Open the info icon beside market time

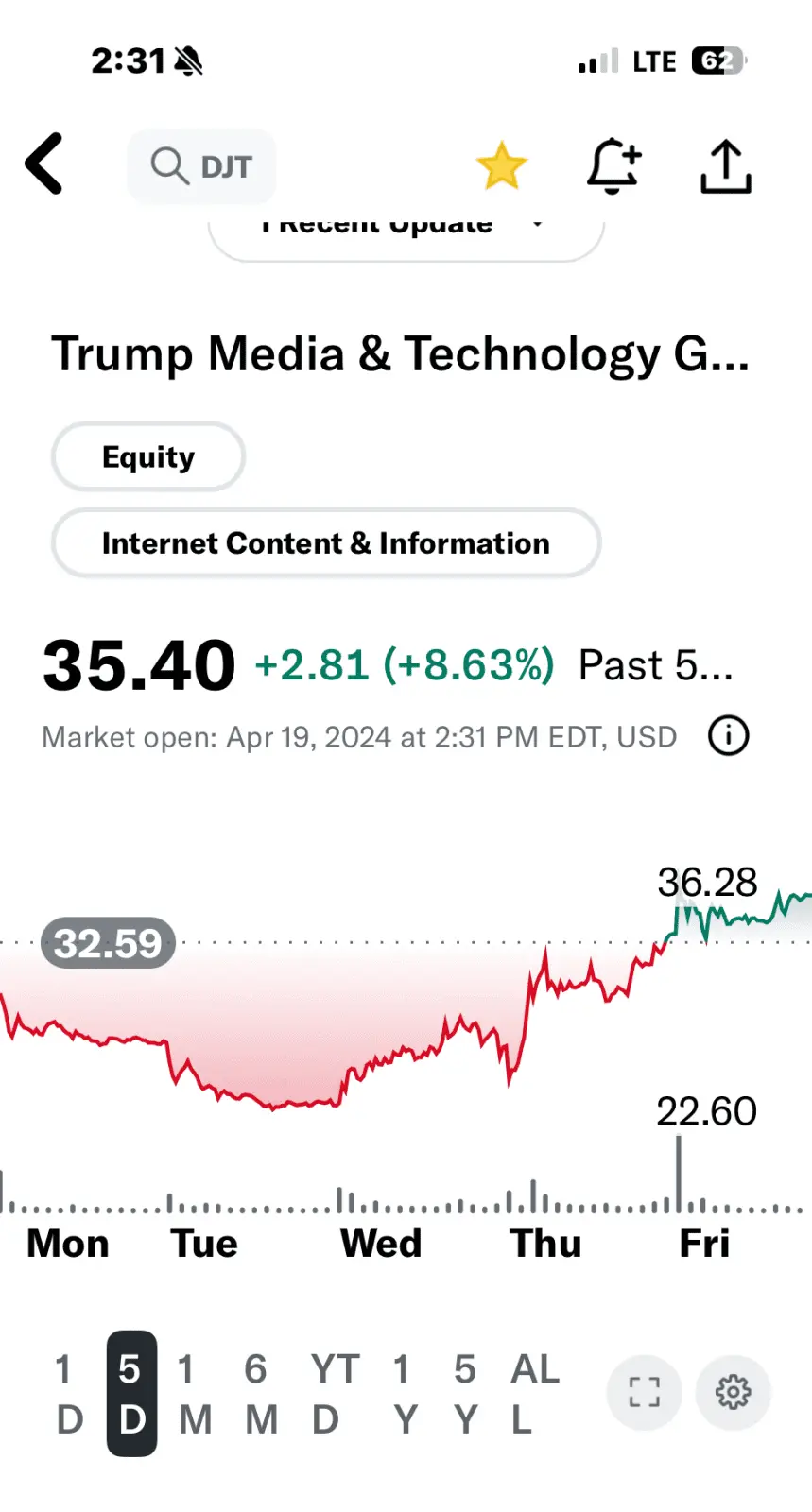(x=728, y=736)
